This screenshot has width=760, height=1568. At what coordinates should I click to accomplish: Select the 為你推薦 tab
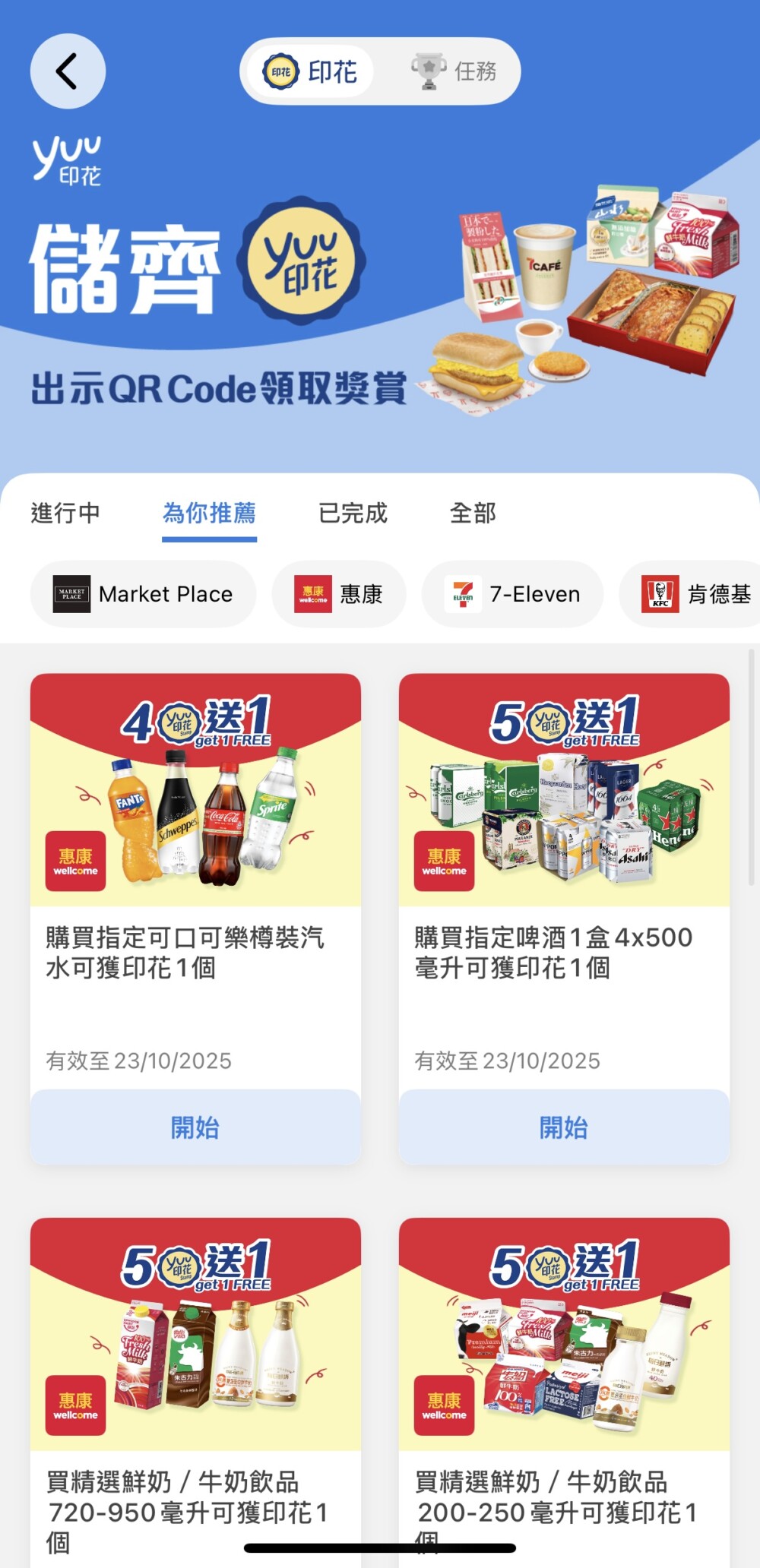(209, 513)
